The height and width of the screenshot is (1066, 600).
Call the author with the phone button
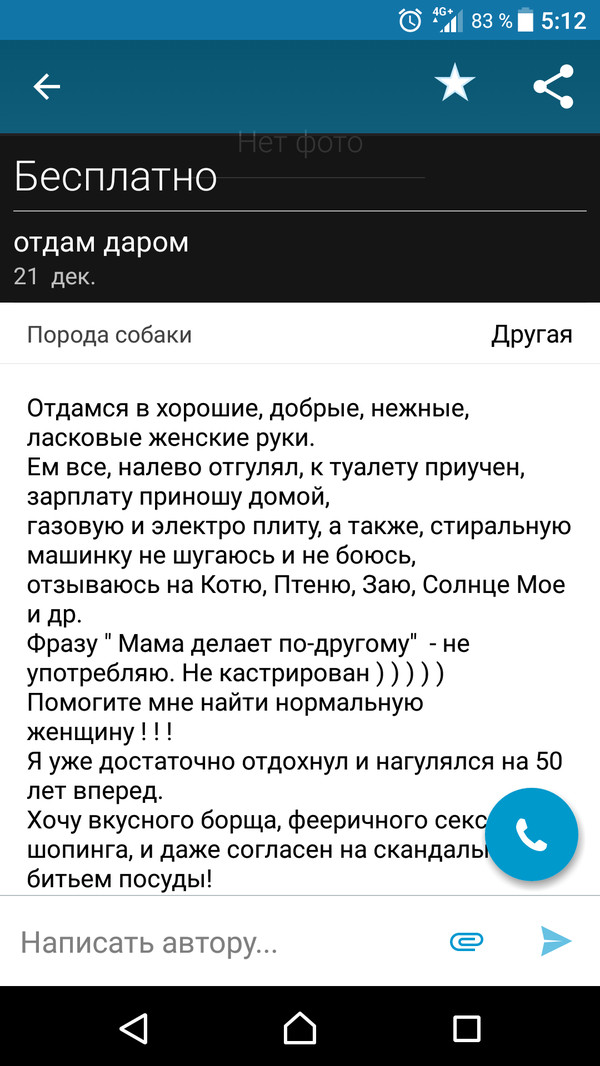click(531, 835)
